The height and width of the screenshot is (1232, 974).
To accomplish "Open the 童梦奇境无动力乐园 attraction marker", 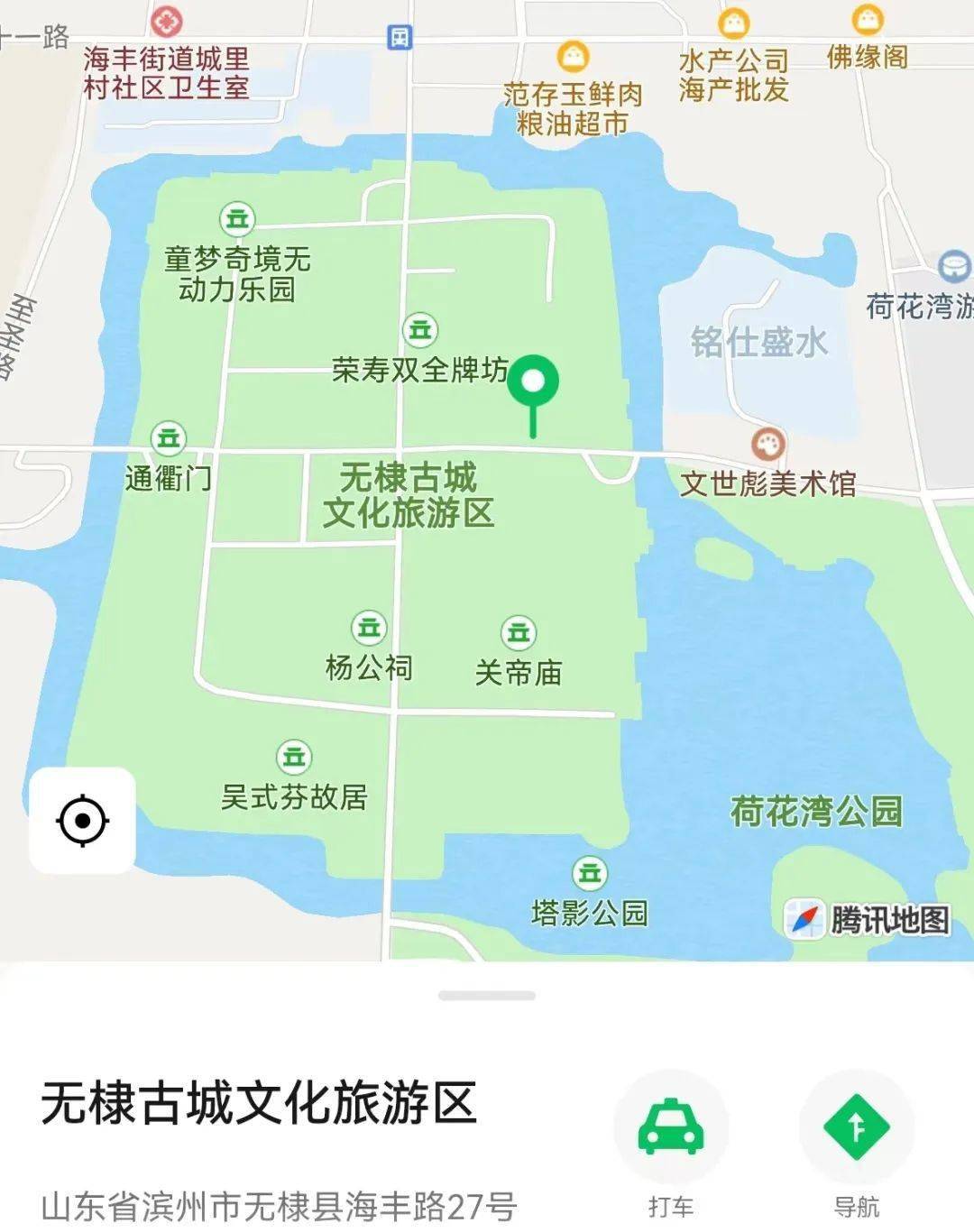I will click(236, 217).
